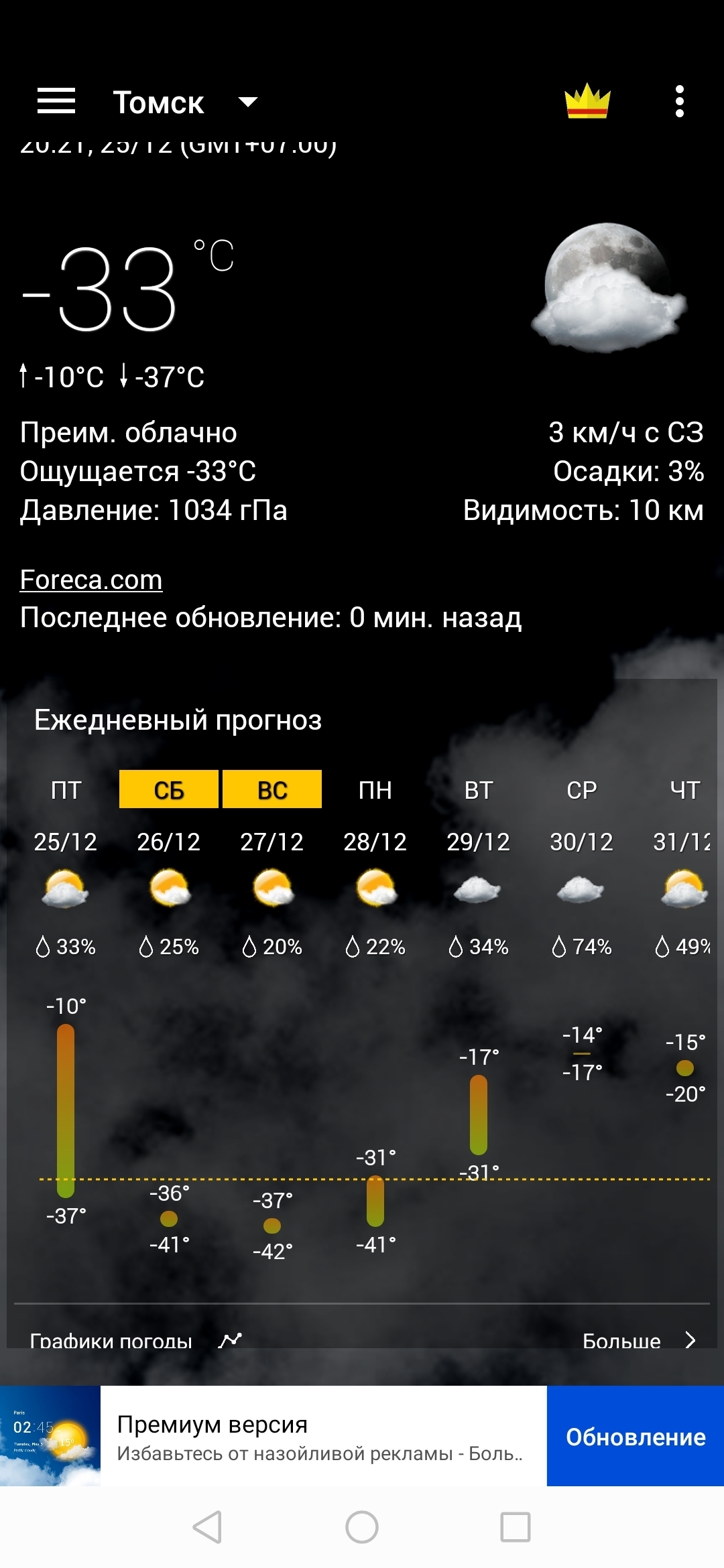Tap Больше to see more forecast

pos(637,1340)
